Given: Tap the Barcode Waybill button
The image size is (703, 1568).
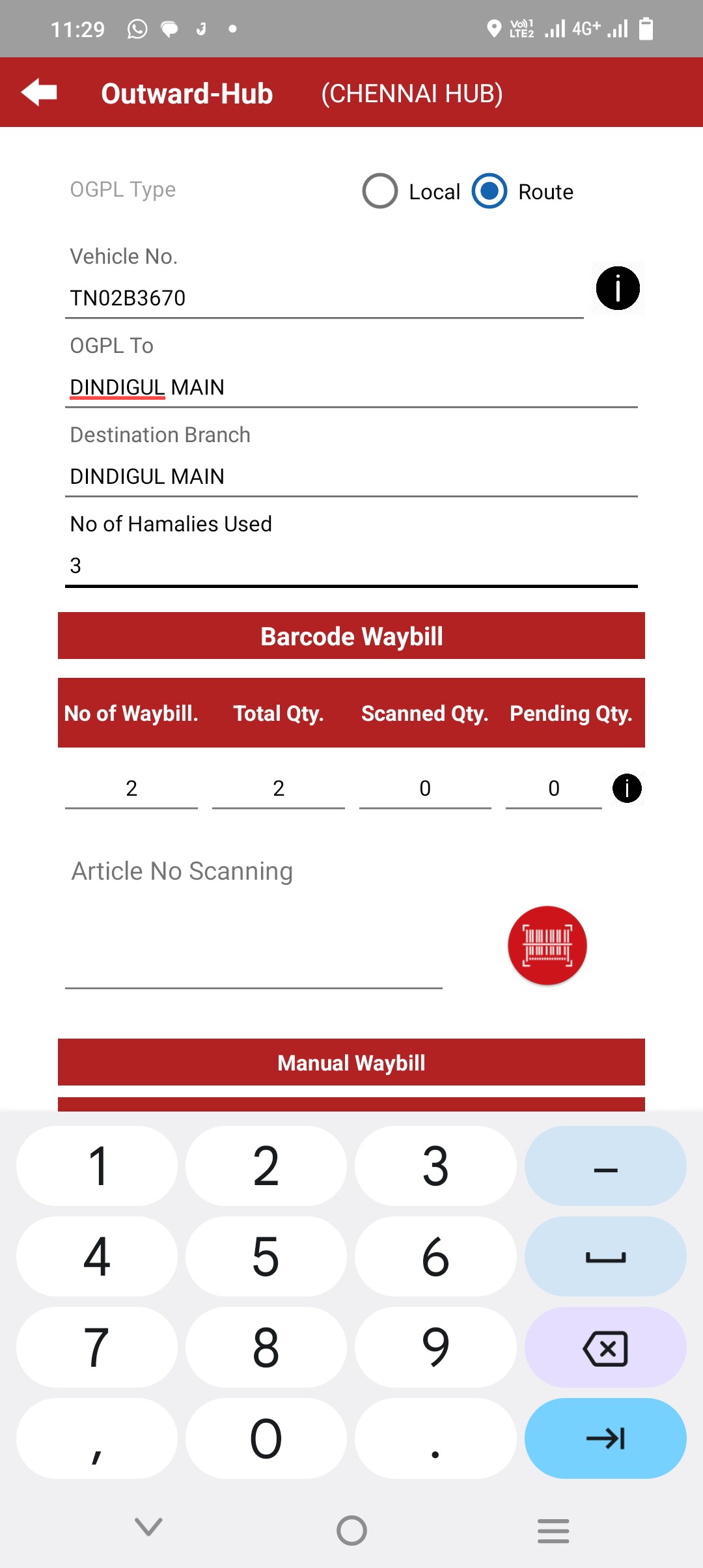Looking at the screenshot, I should 351,636.
